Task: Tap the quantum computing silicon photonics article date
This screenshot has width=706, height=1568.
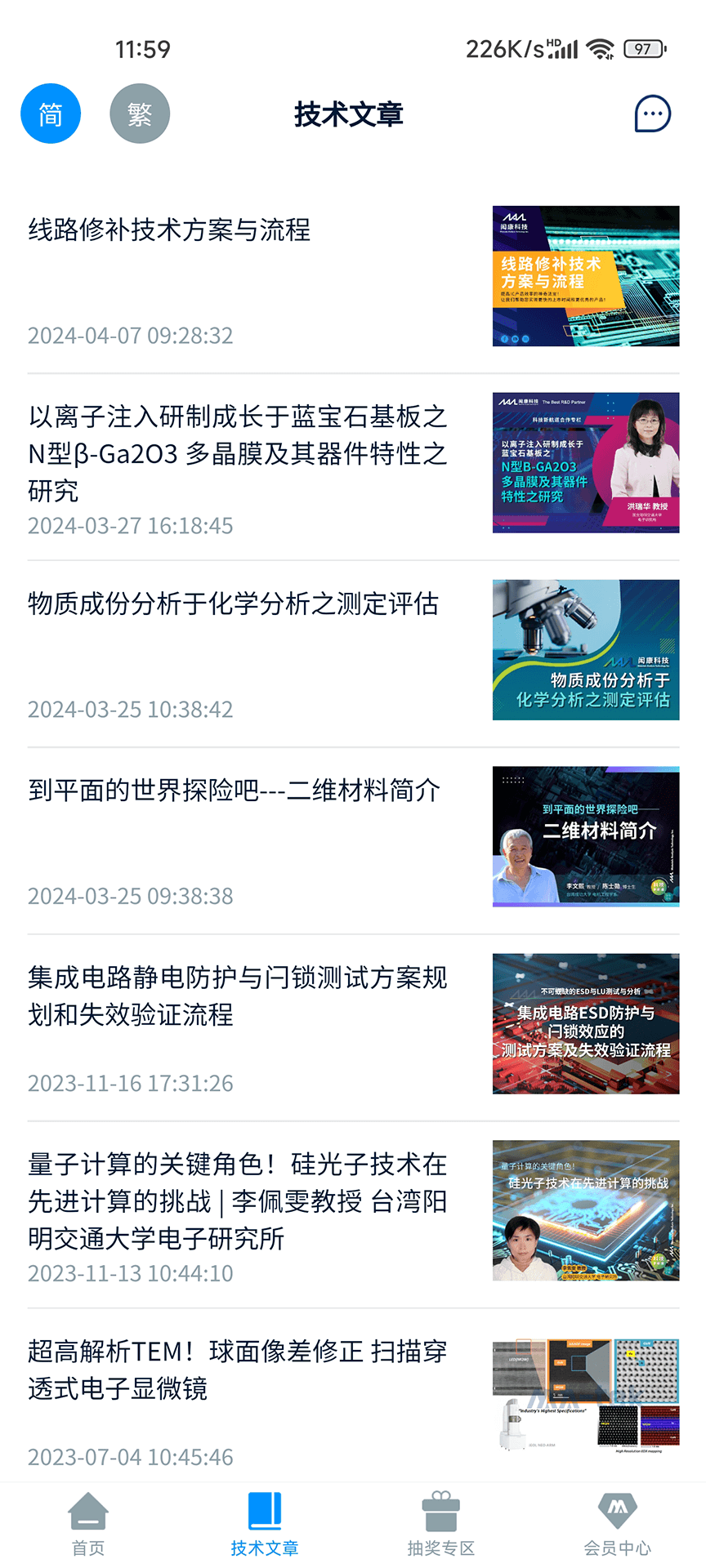Action: [x=131, y=1273]
